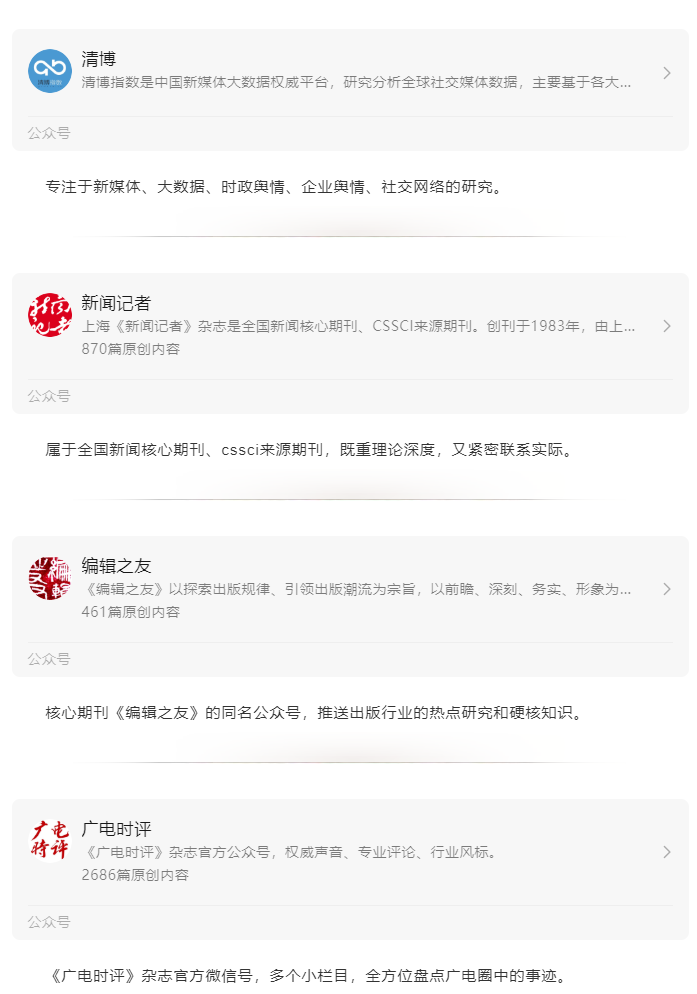Open the 新闻记者 official account card
This screenshot has width=697, height=994.
coord(350,326)
